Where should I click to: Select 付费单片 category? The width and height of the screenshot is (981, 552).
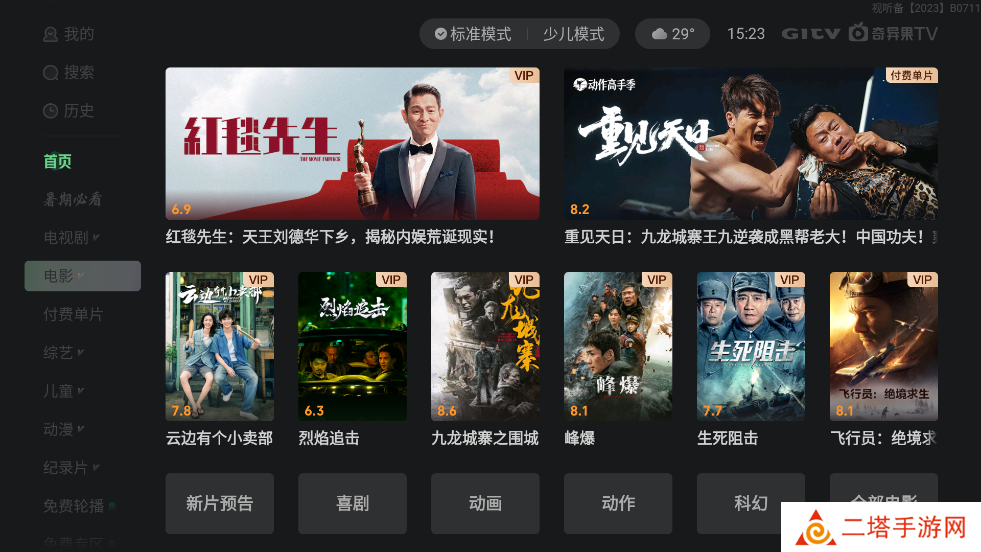73,314
